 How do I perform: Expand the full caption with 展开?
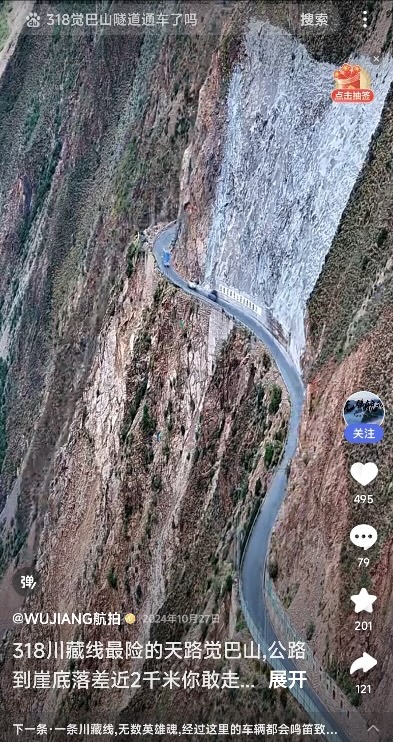point(287,680)
